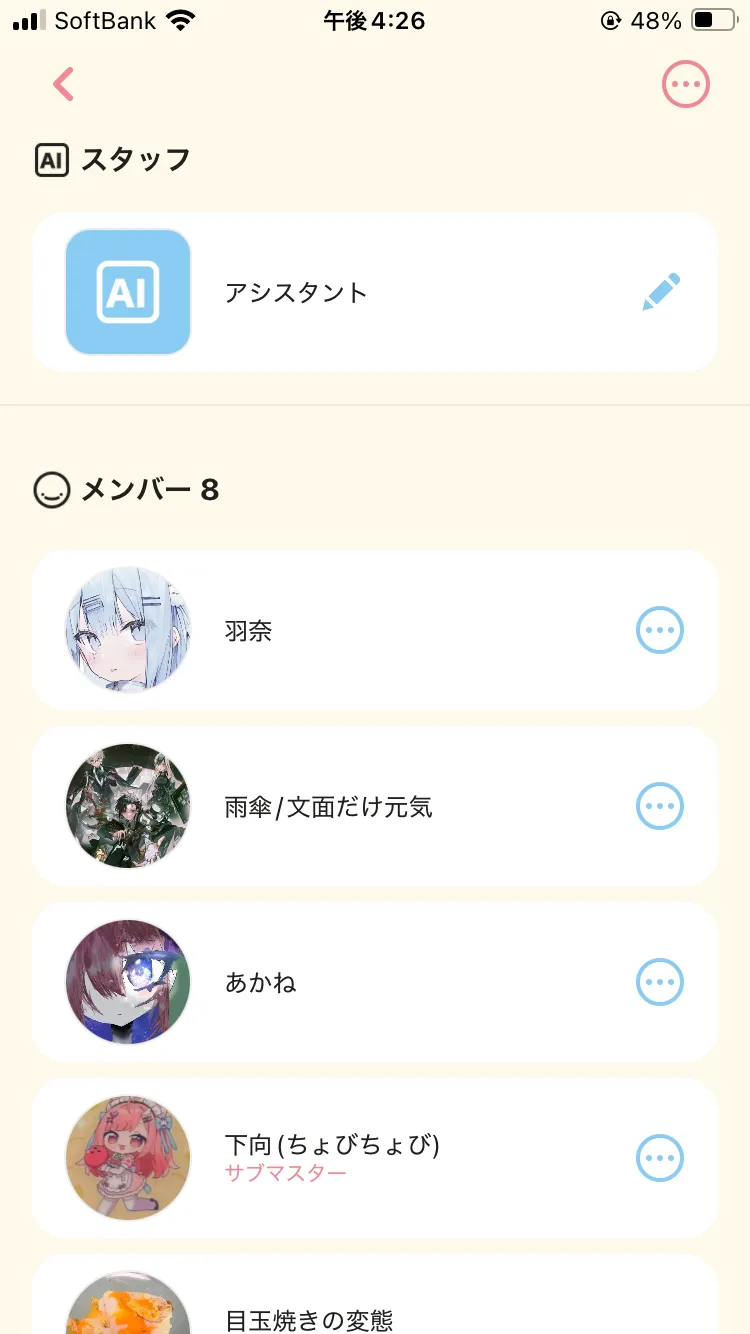Go back using the pink arrow
This screenshot has width=750, height=1334.
tap(64, 84)
